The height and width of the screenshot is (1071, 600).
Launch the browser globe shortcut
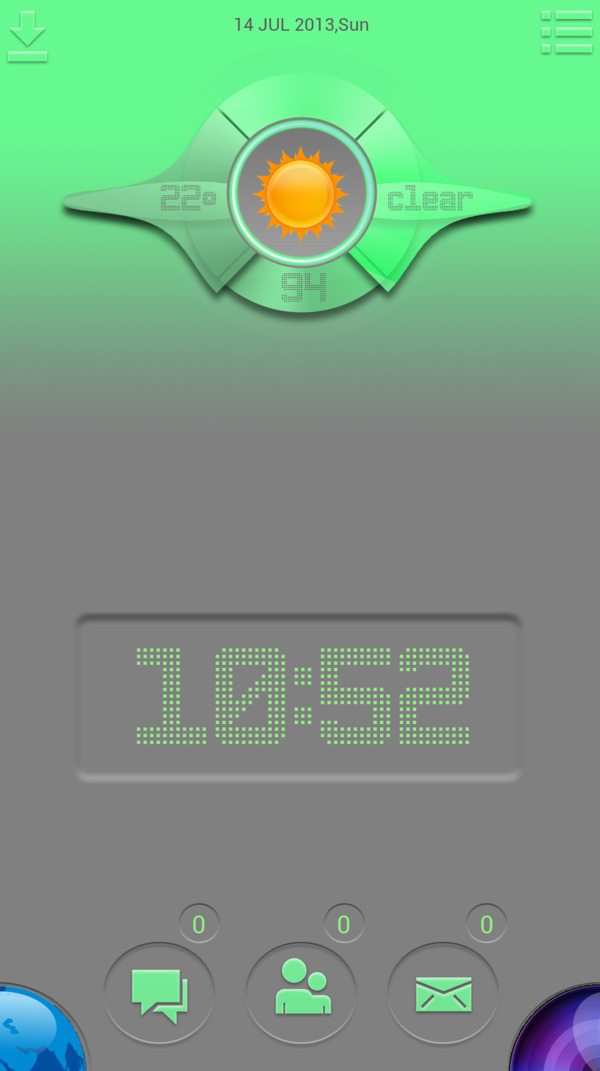[x=38, y=1033]
